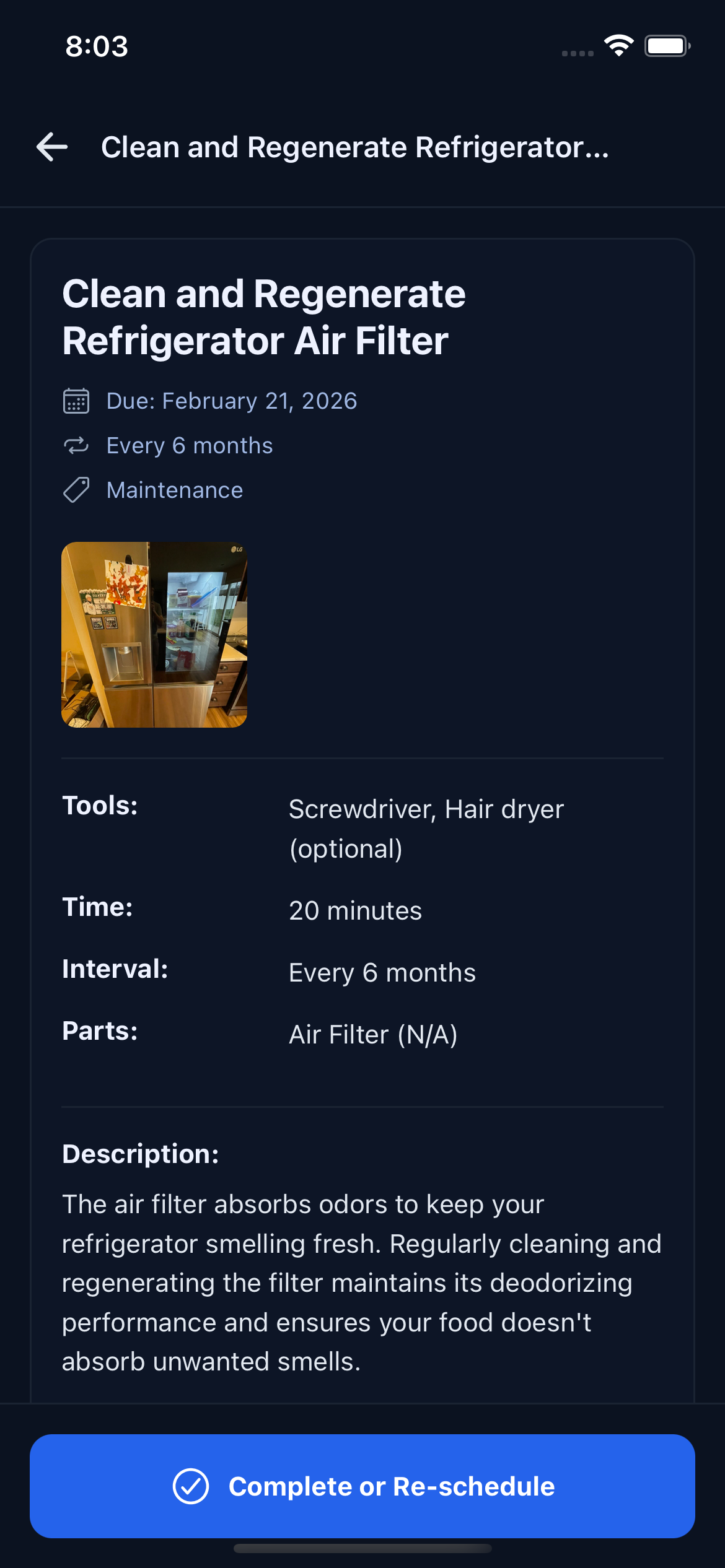Open the refrigerator photo thumbnail
725x1568 pixels.
click(x=154, y=634)
